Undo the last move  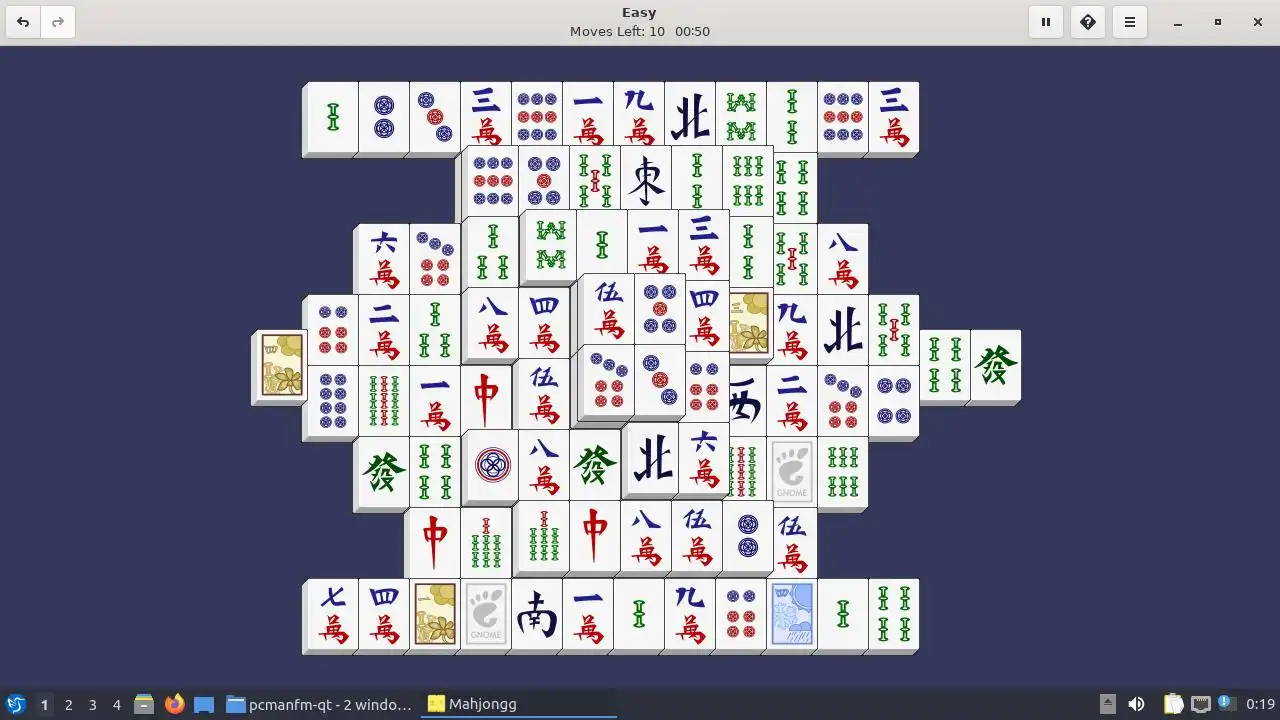pos(23,22)
